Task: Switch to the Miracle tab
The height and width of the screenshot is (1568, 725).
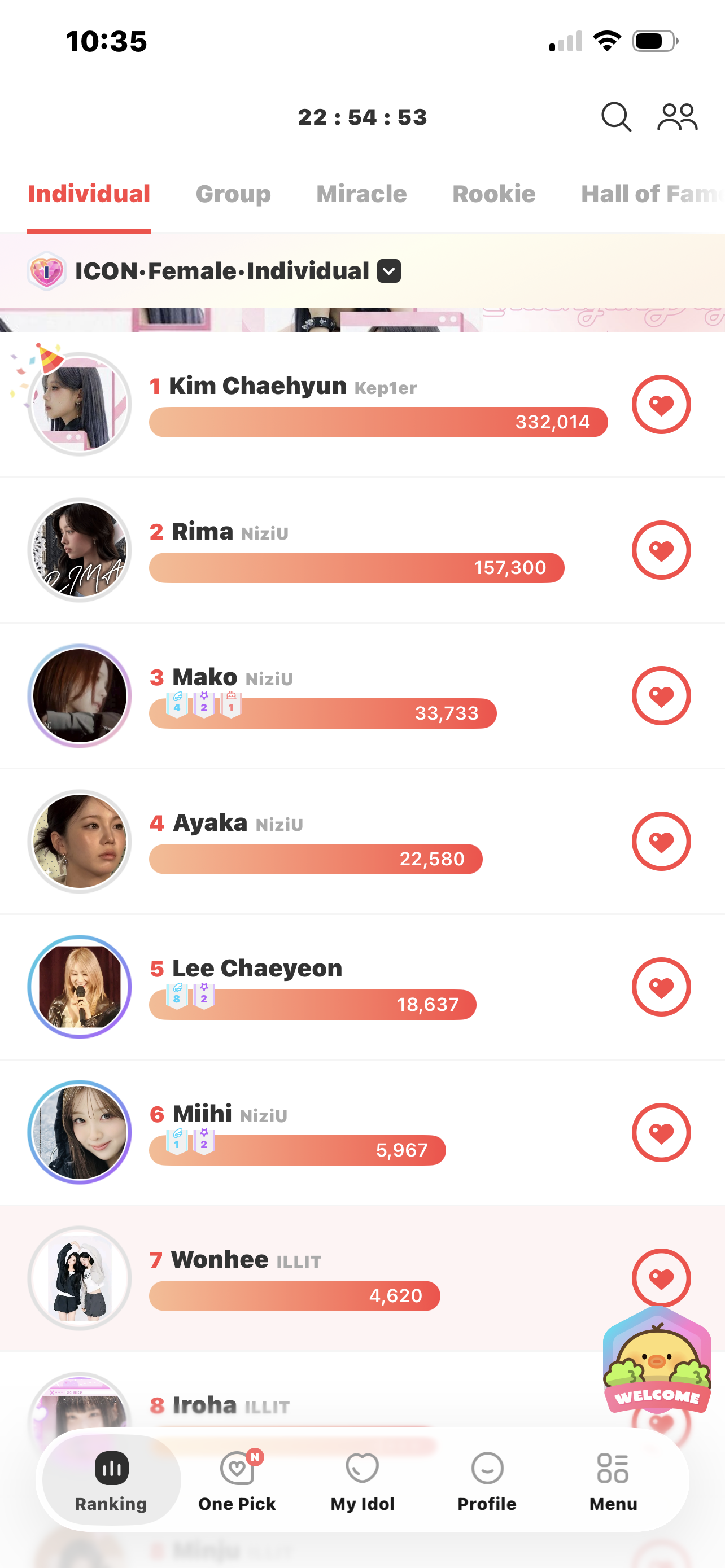Action: pyautogui.click(x=361, y=194)
